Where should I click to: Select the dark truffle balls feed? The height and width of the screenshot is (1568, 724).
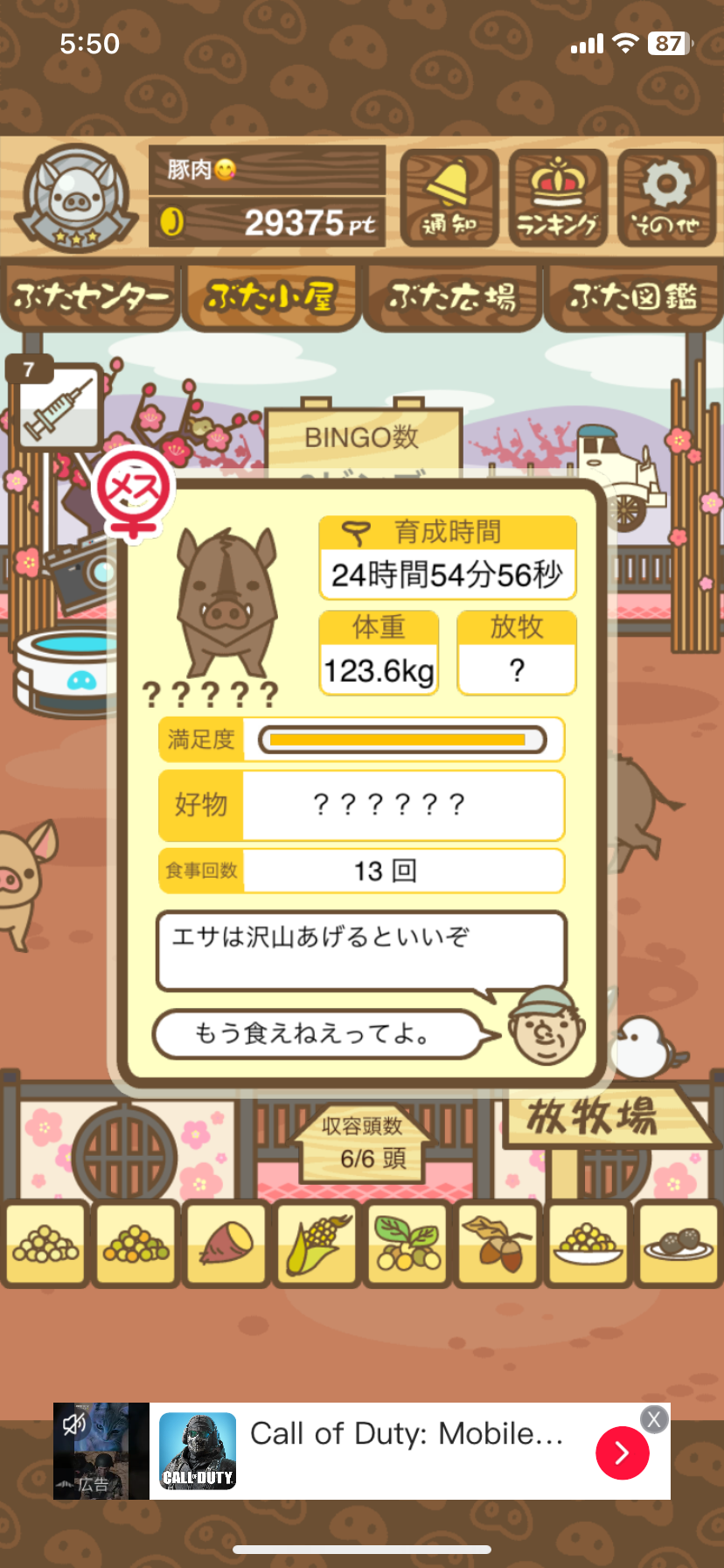(x=678, y=1243)
